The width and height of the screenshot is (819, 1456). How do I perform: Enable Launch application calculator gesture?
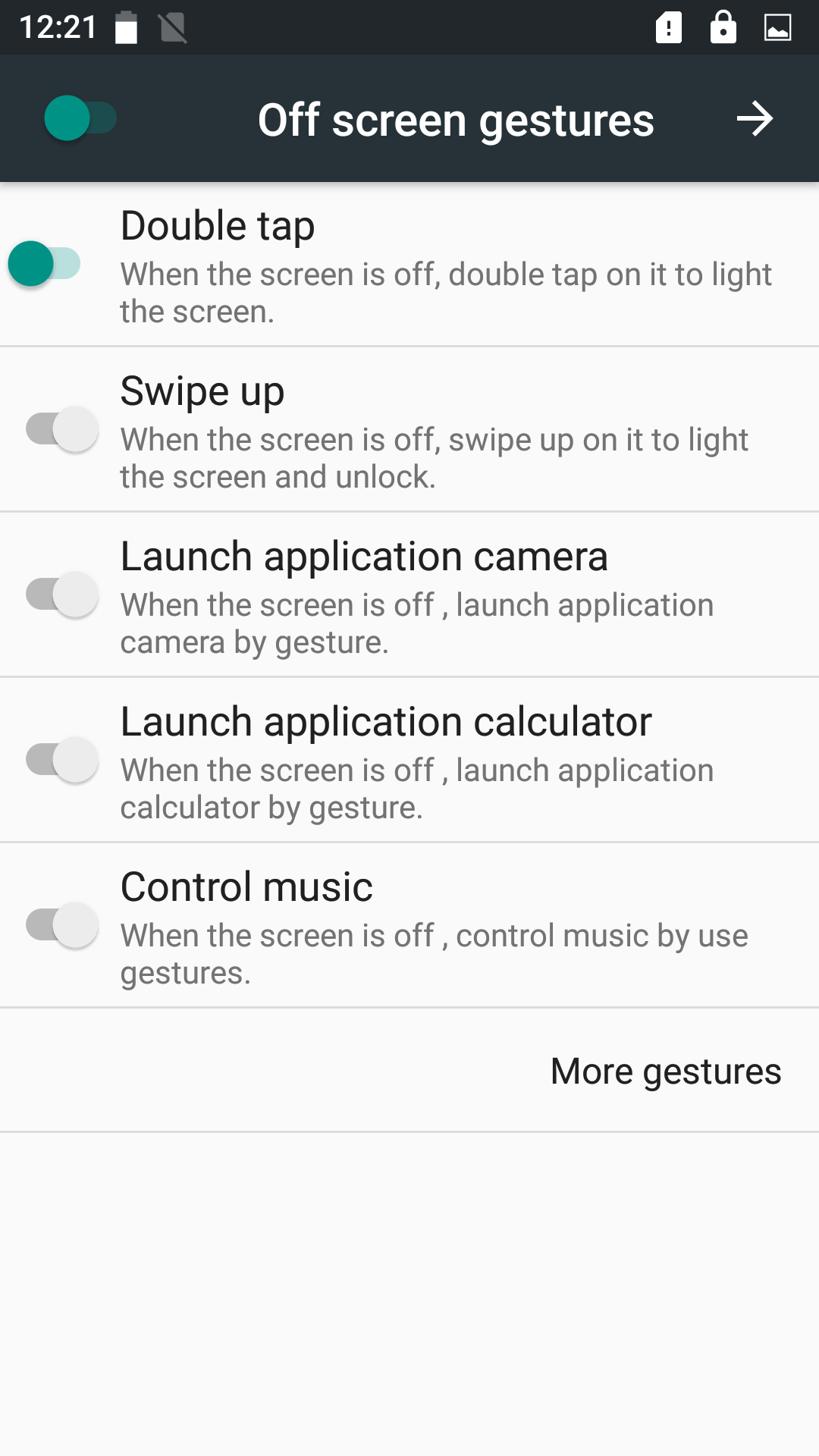[x=62, y=759]
